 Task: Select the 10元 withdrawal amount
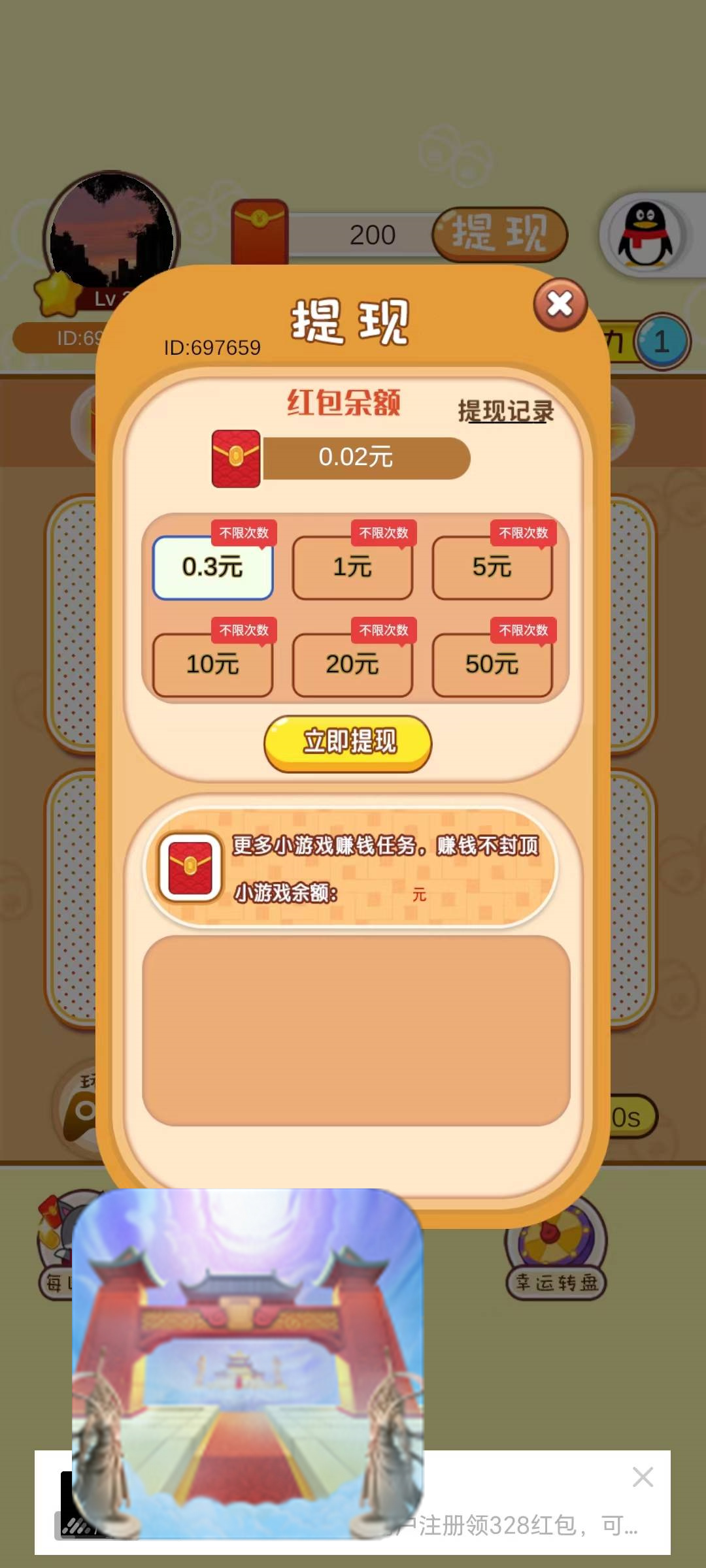(x=212, y=665)
